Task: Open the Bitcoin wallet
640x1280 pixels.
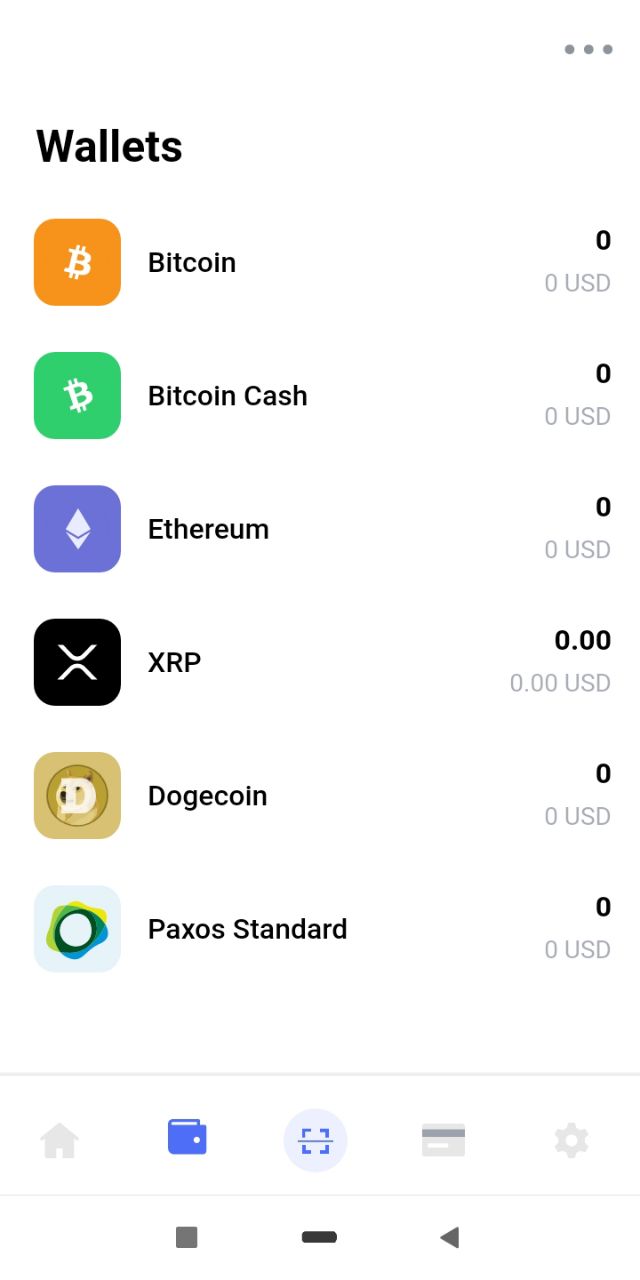Action: 320,262
